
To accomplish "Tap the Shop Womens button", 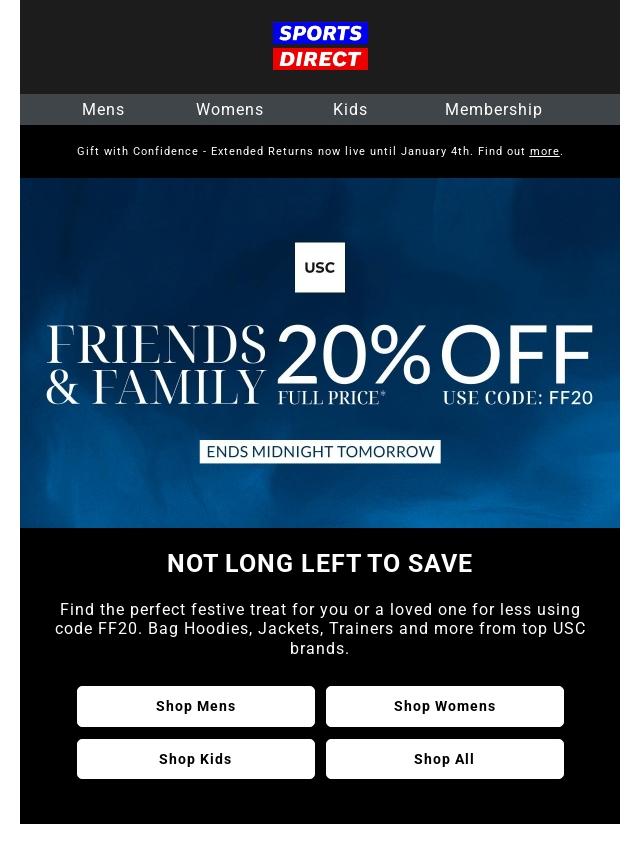I will tap(444, 706).
